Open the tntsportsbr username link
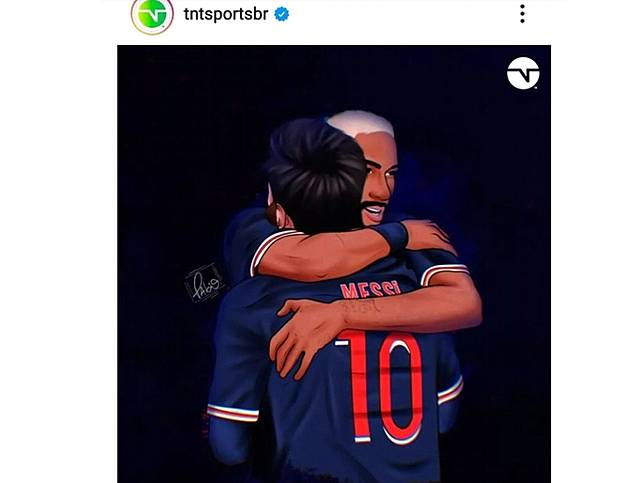644x483 pixels. (x=226, y=14)
